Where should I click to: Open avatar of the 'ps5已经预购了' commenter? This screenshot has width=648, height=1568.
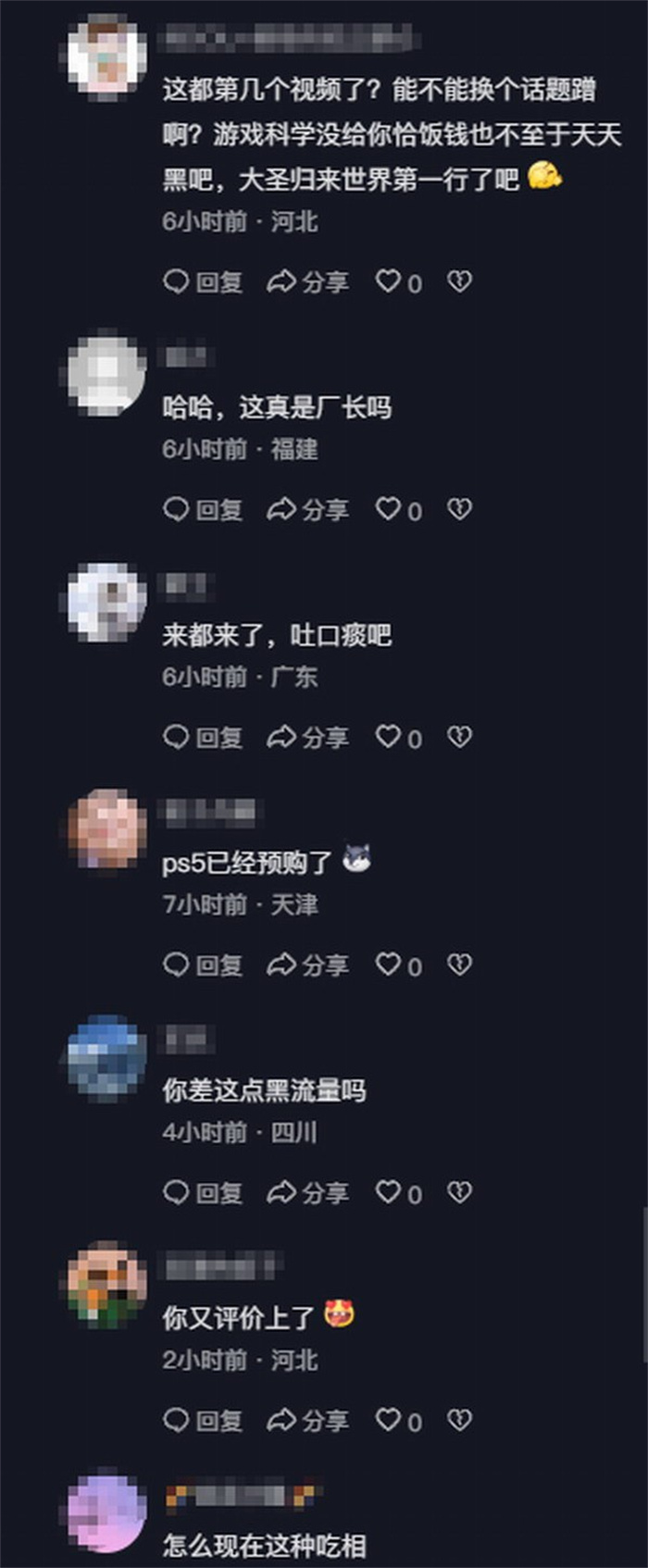pos(107,828)
